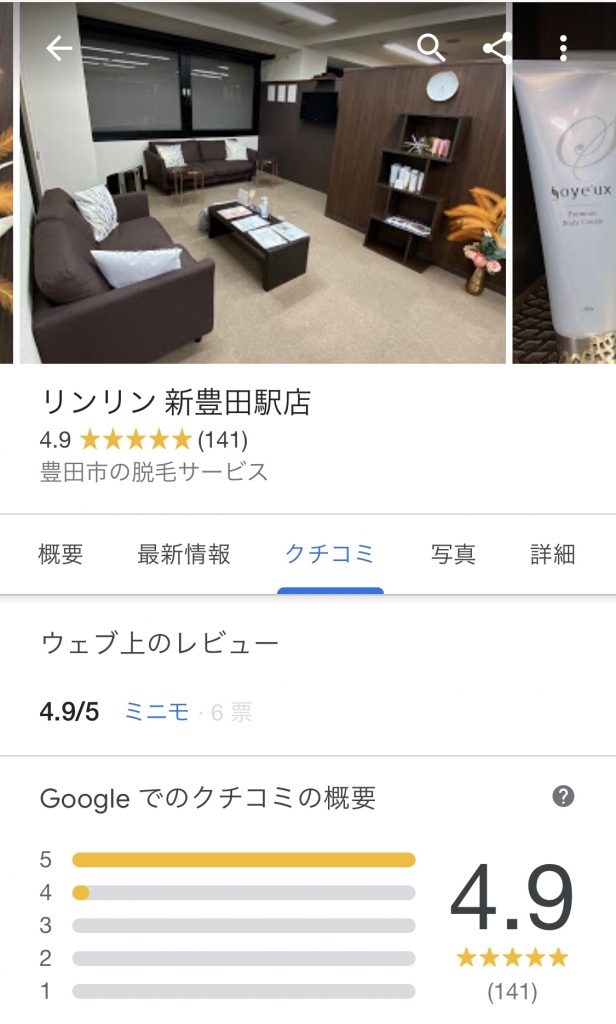The width and height of the screenshot is (616, 1024).
Task: Select the クチコミ tab
Action: coord(330,554)
